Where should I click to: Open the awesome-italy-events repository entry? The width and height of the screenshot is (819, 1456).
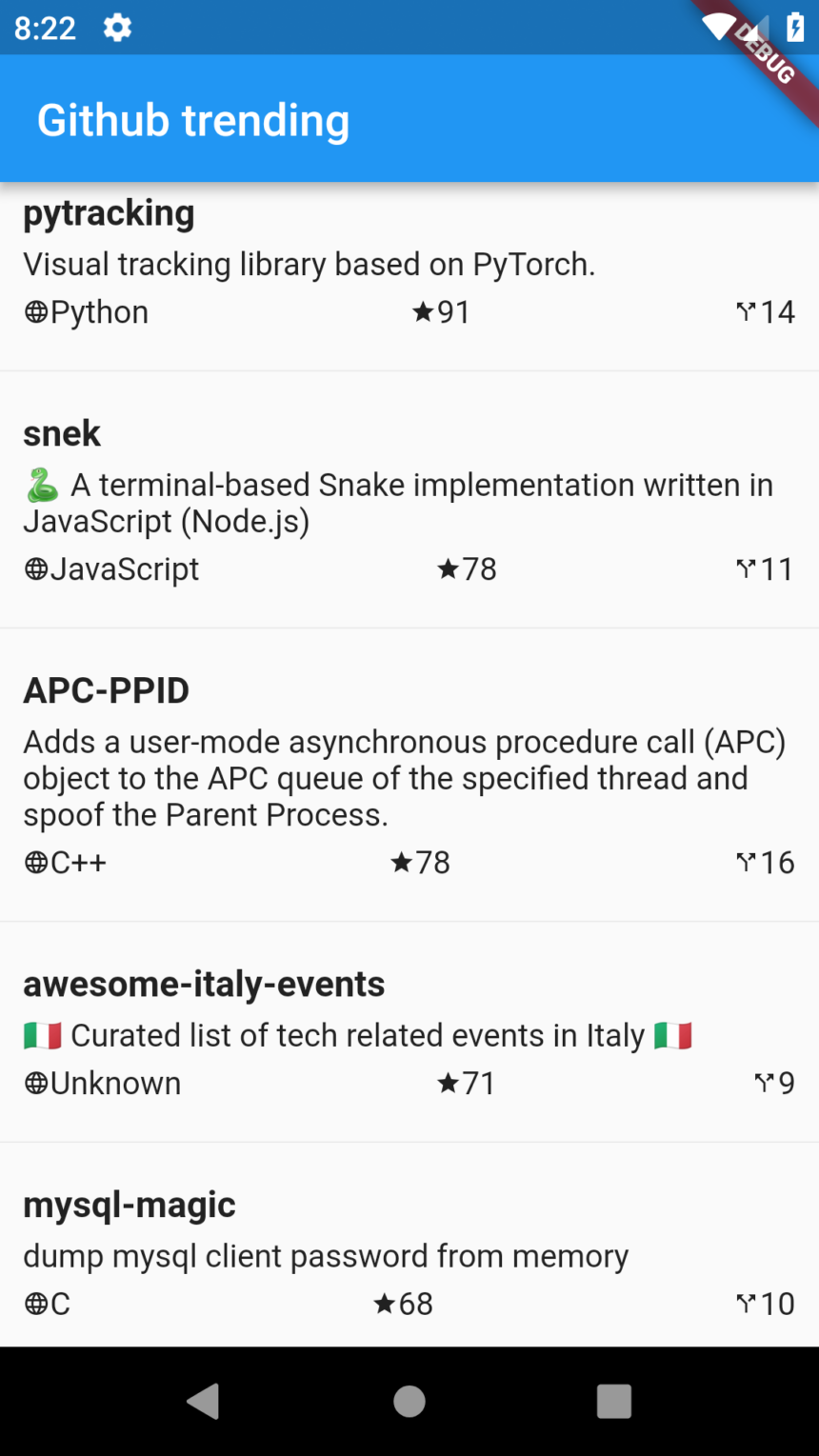(409, 1033)
